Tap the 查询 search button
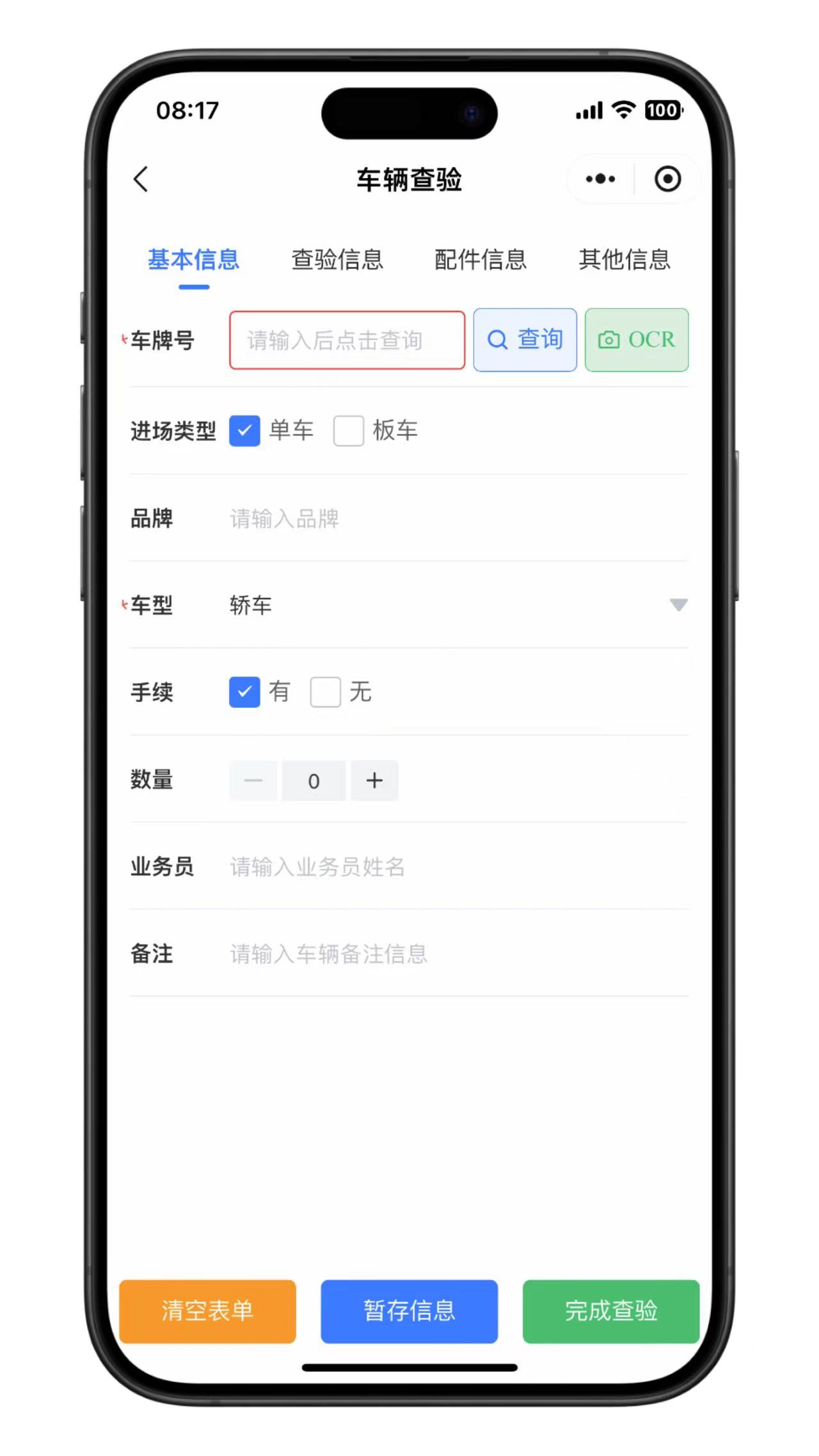 click(525, 340)
